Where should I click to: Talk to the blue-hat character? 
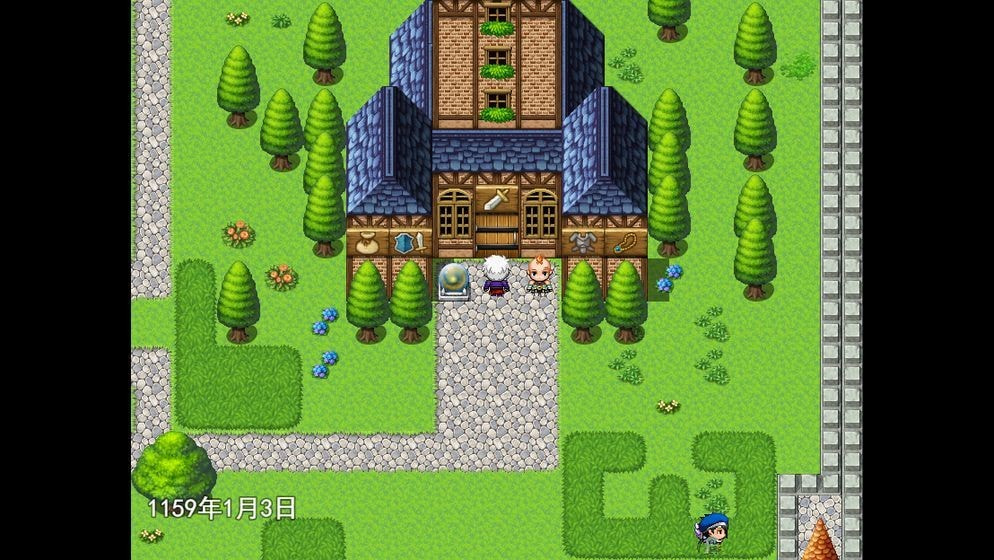(x=713, y=533)
